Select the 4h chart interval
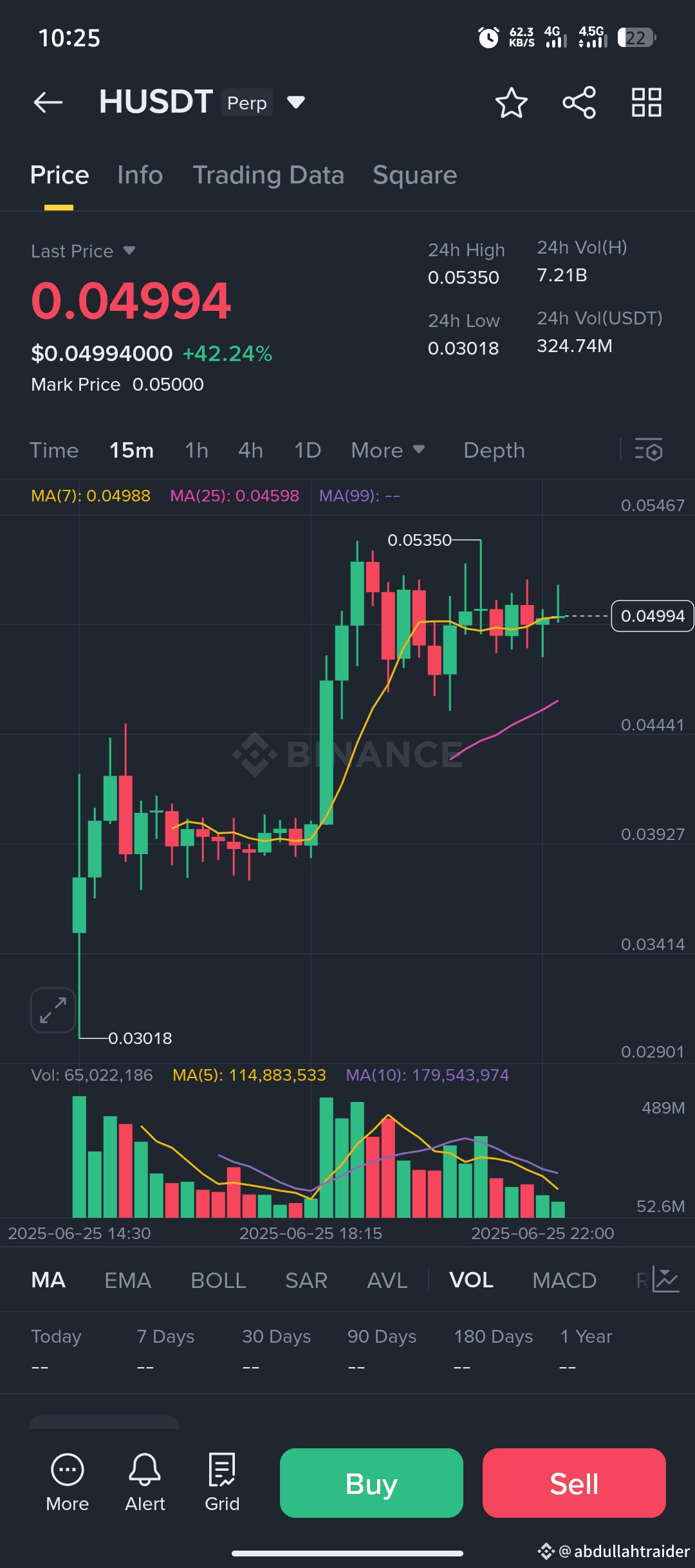695x1568 pixels. (251, 450)
